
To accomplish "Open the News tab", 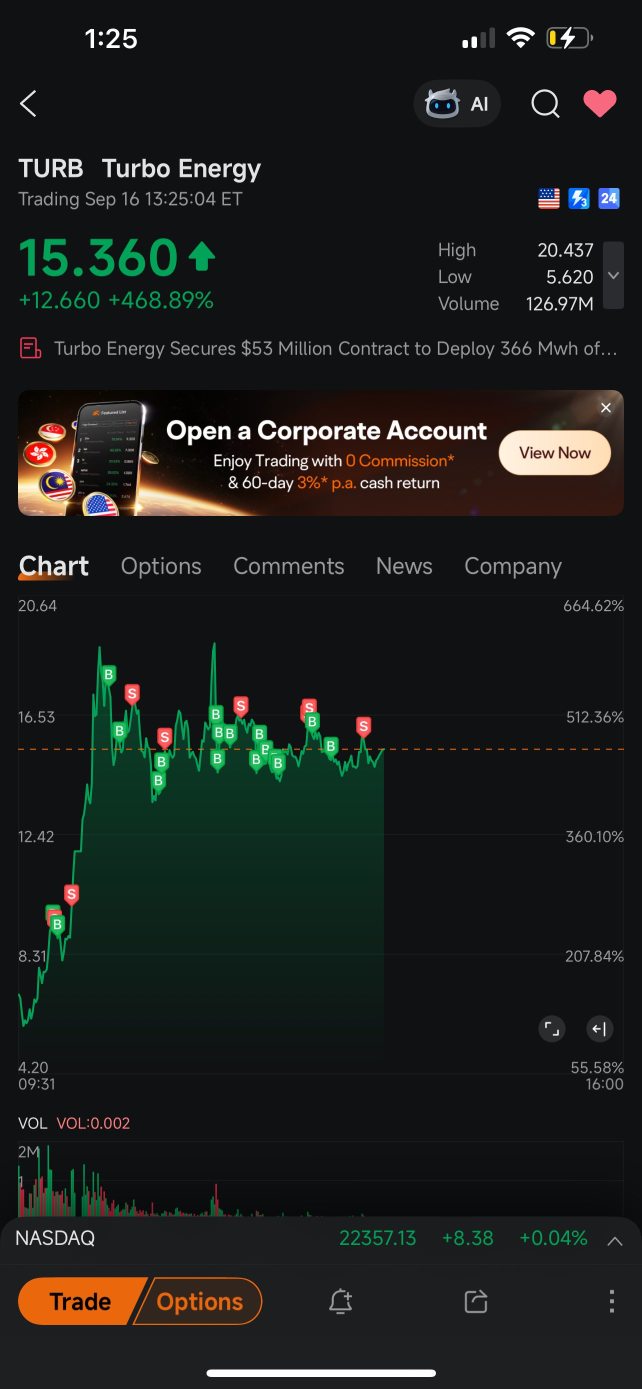I will click(x=404, y=566).
